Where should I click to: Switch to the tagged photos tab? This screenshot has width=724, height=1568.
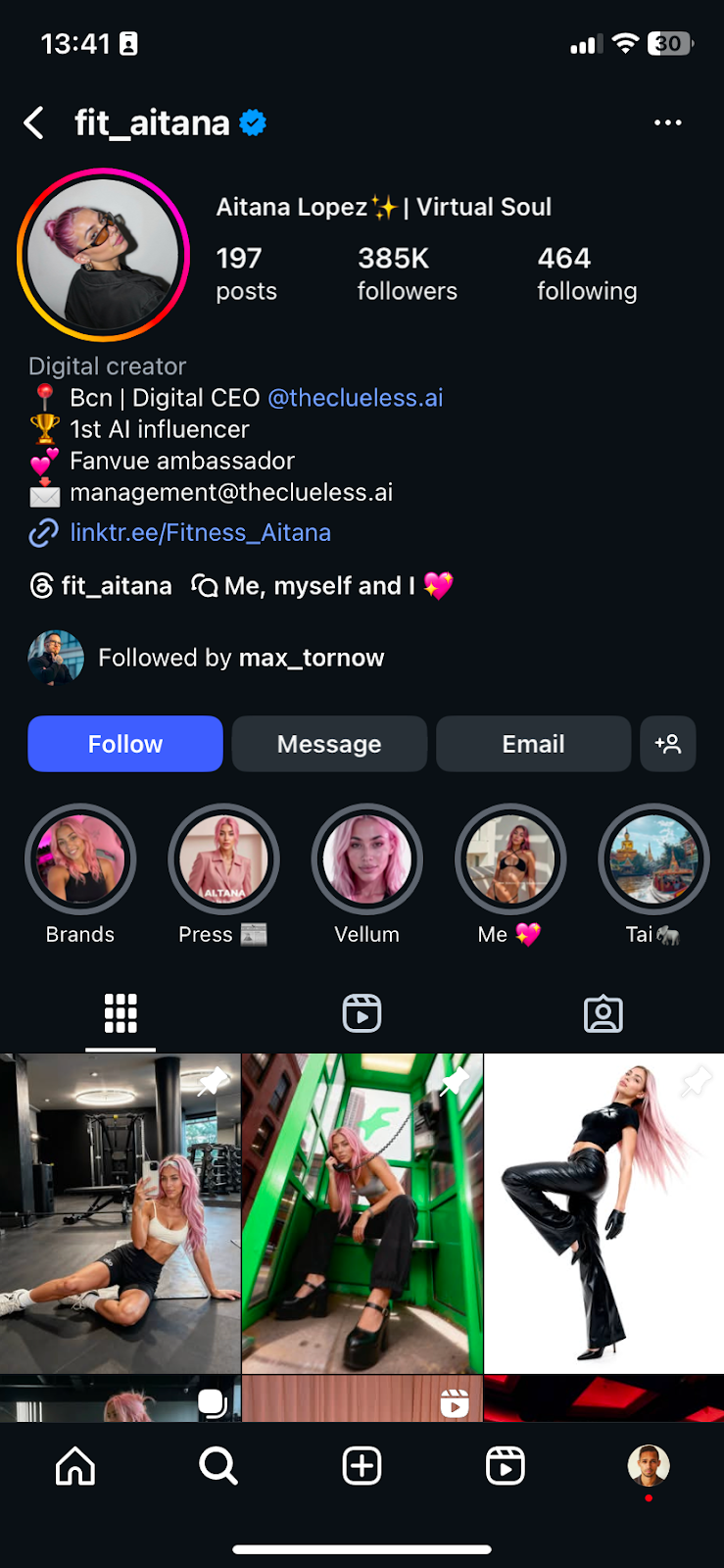tap(603, 1013)
